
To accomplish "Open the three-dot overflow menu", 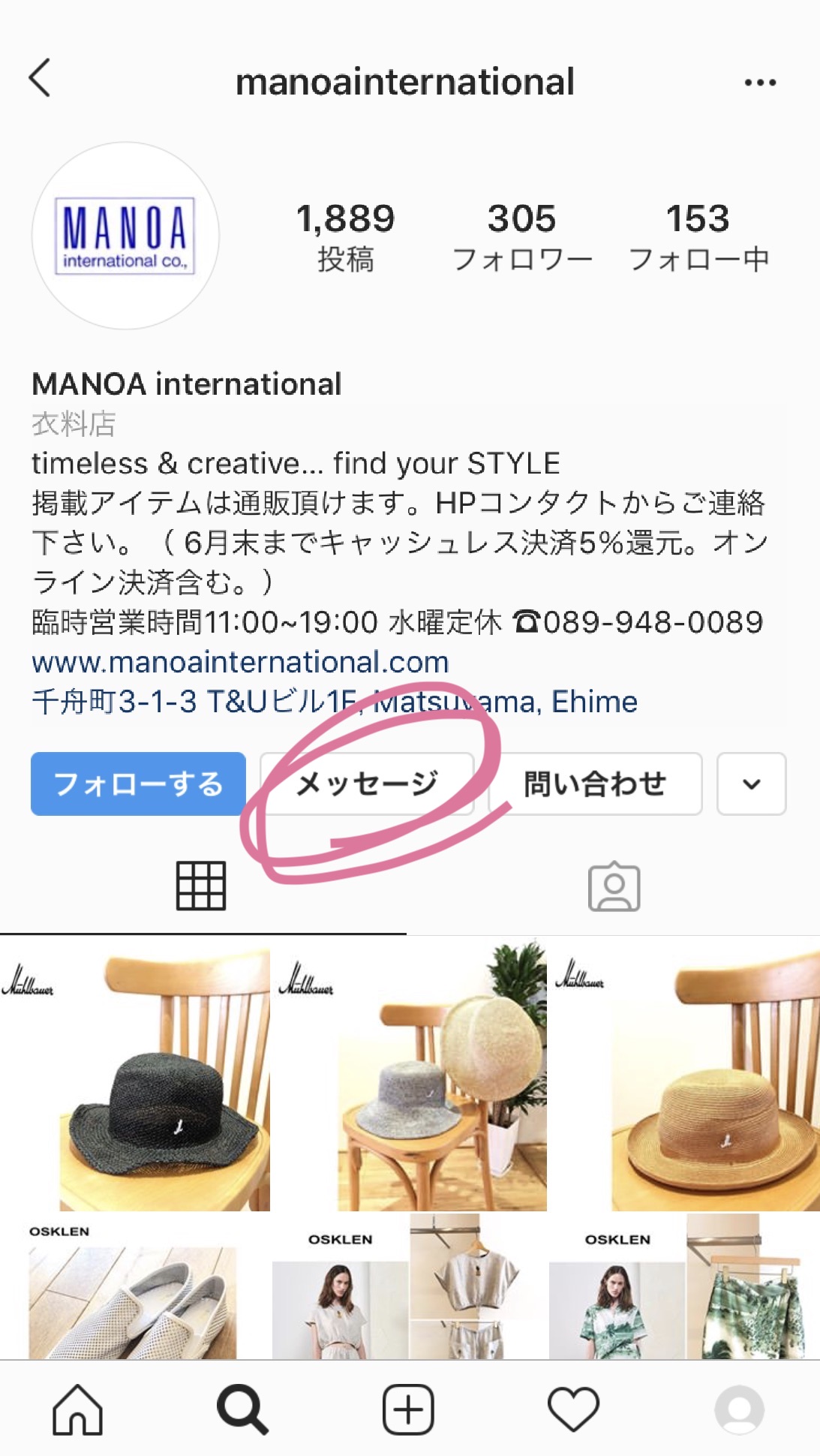I will tap(759, 83).
